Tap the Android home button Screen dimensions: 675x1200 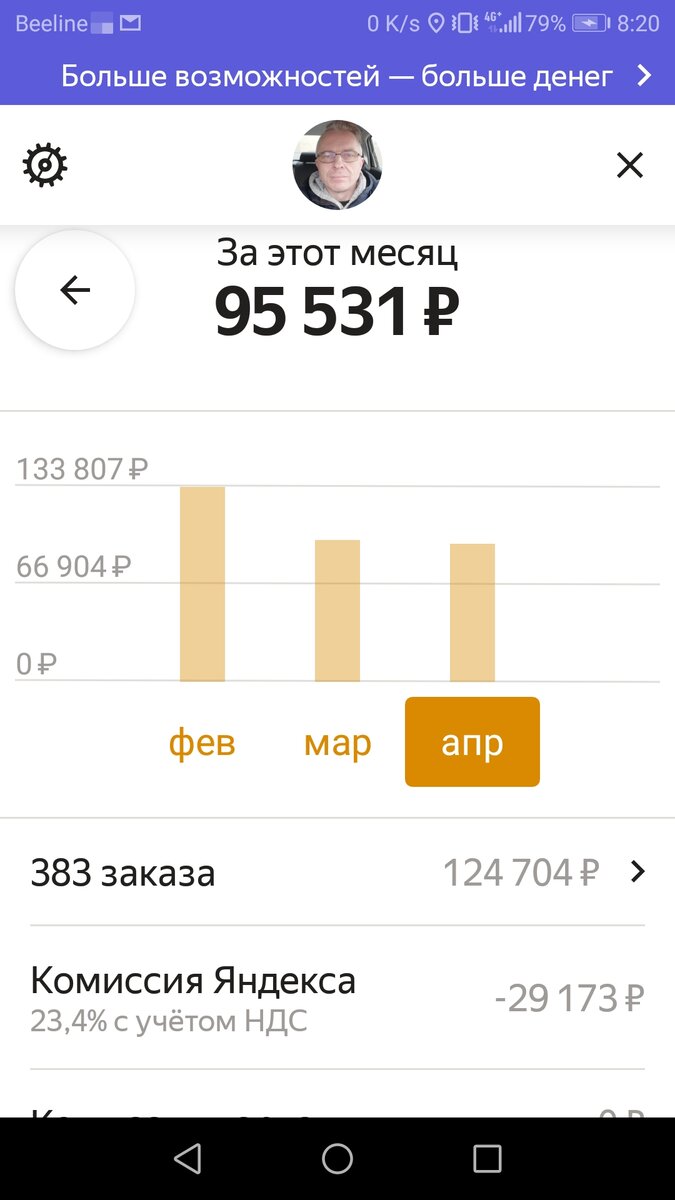[337, 1159]
